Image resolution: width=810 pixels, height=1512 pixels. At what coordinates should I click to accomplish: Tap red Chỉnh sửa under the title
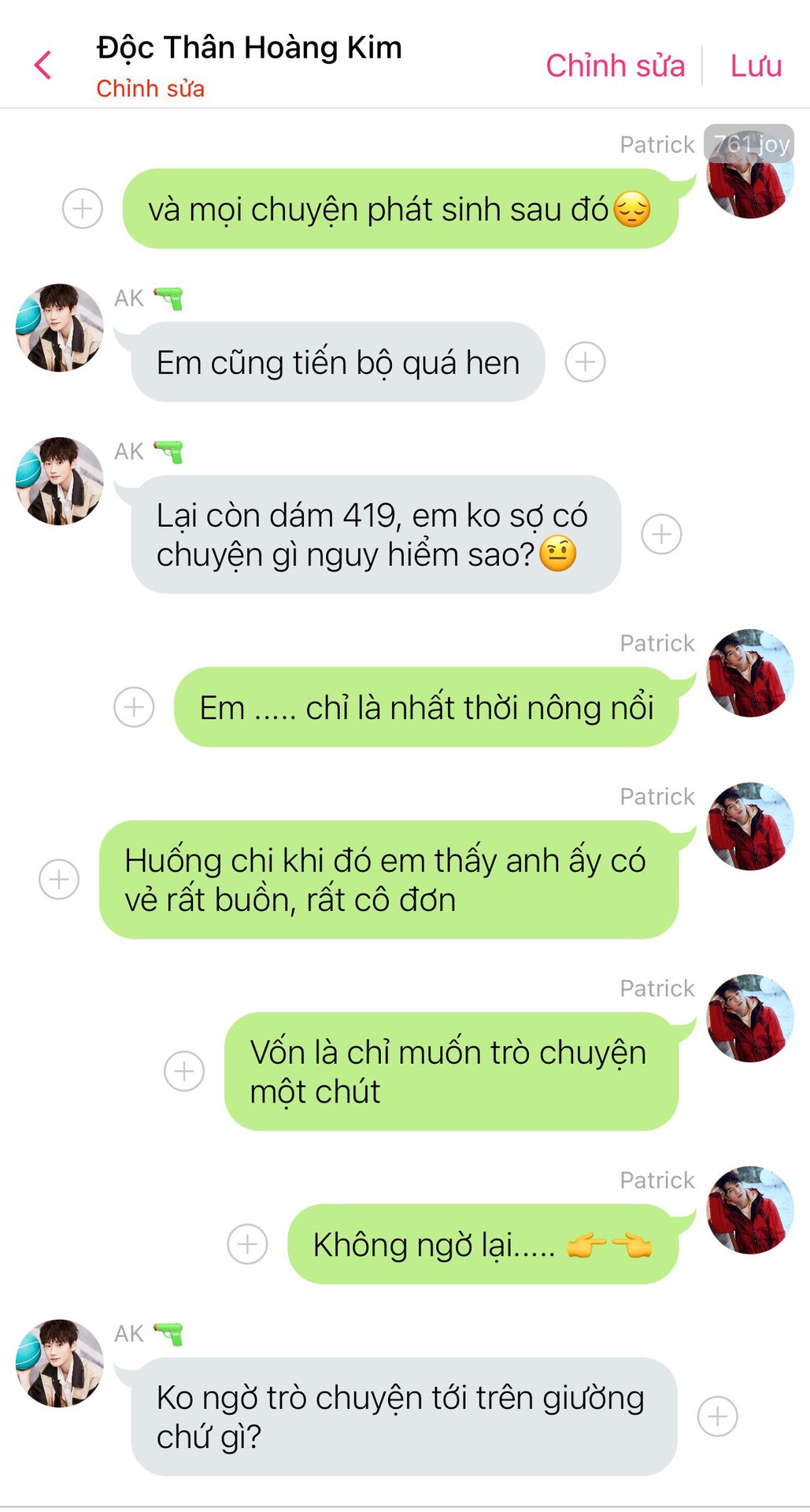[x=150, y=89]
